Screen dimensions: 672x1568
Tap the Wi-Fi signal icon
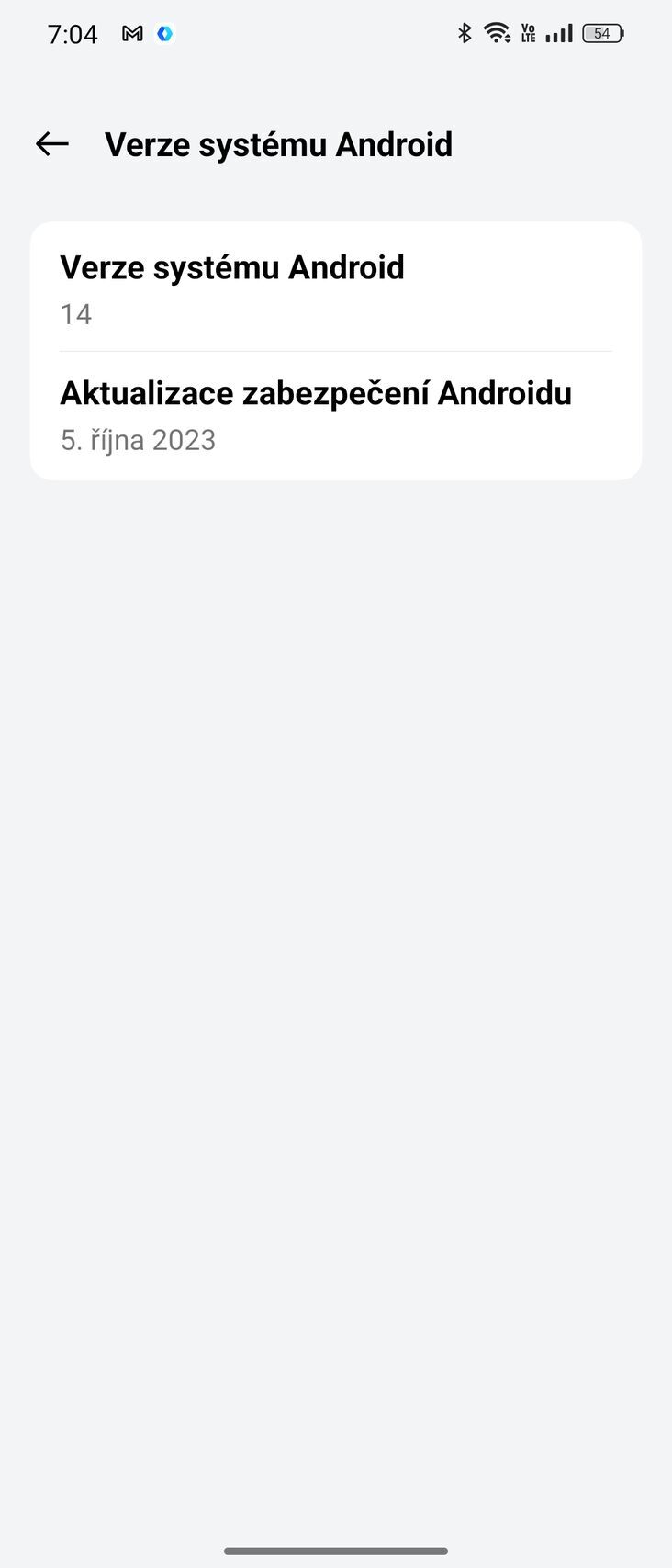[497, 33]
